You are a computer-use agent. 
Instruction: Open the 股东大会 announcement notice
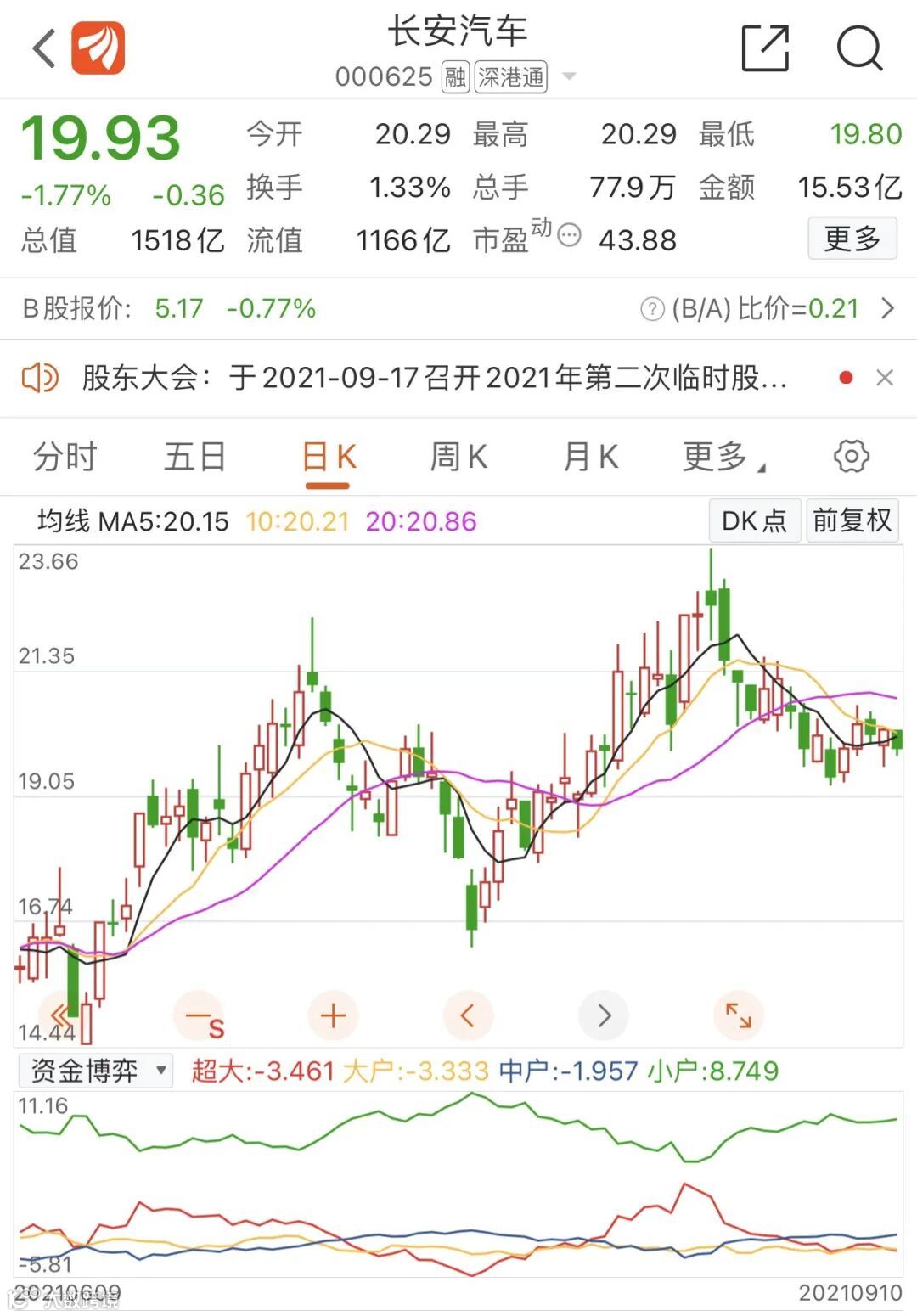pos(434,378)
